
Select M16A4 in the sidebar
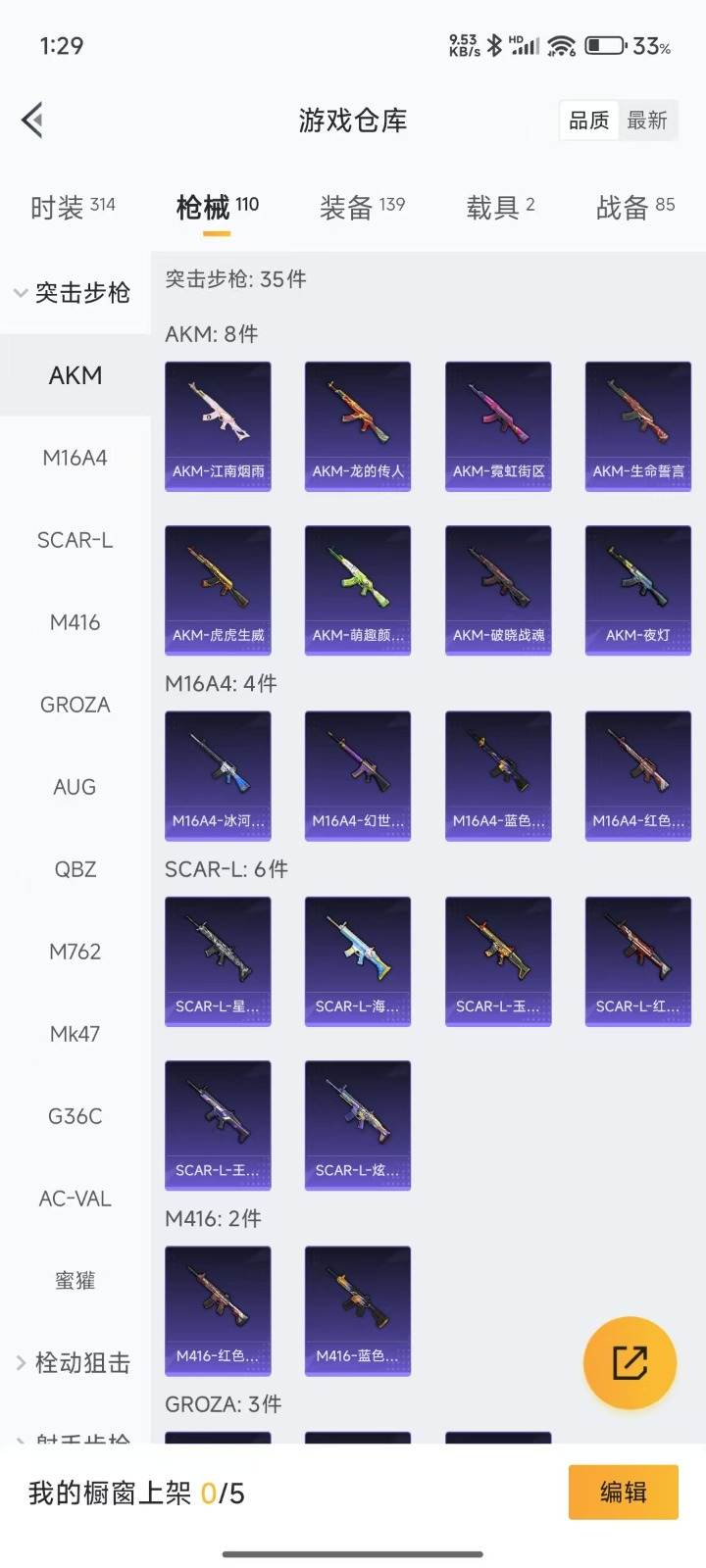pyautogui.click(x=76, y=458)
